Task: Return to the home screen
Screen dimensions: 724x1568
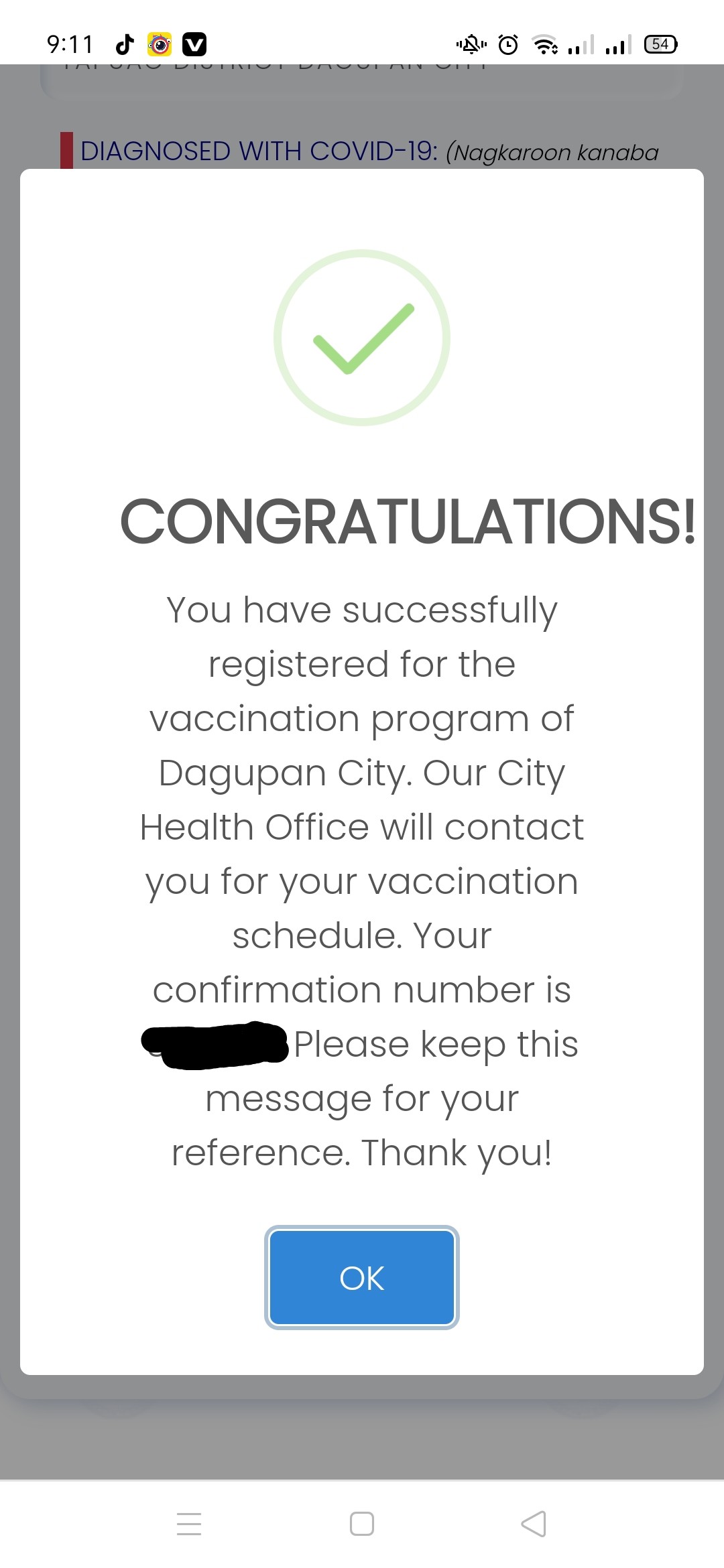Action: coord(362,1524)
